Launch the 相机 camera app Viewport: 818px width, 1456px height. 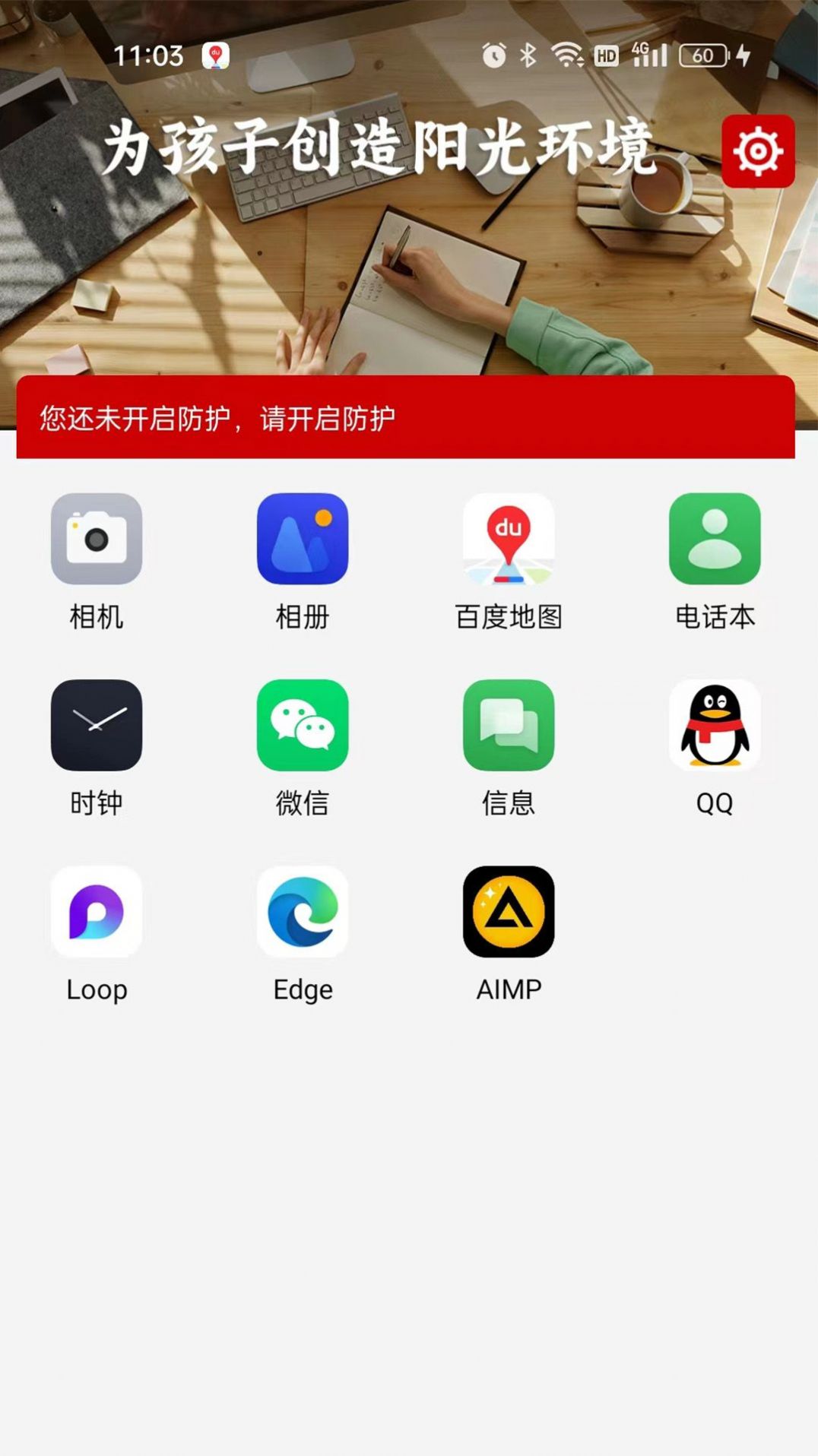[x=97, y=539]
